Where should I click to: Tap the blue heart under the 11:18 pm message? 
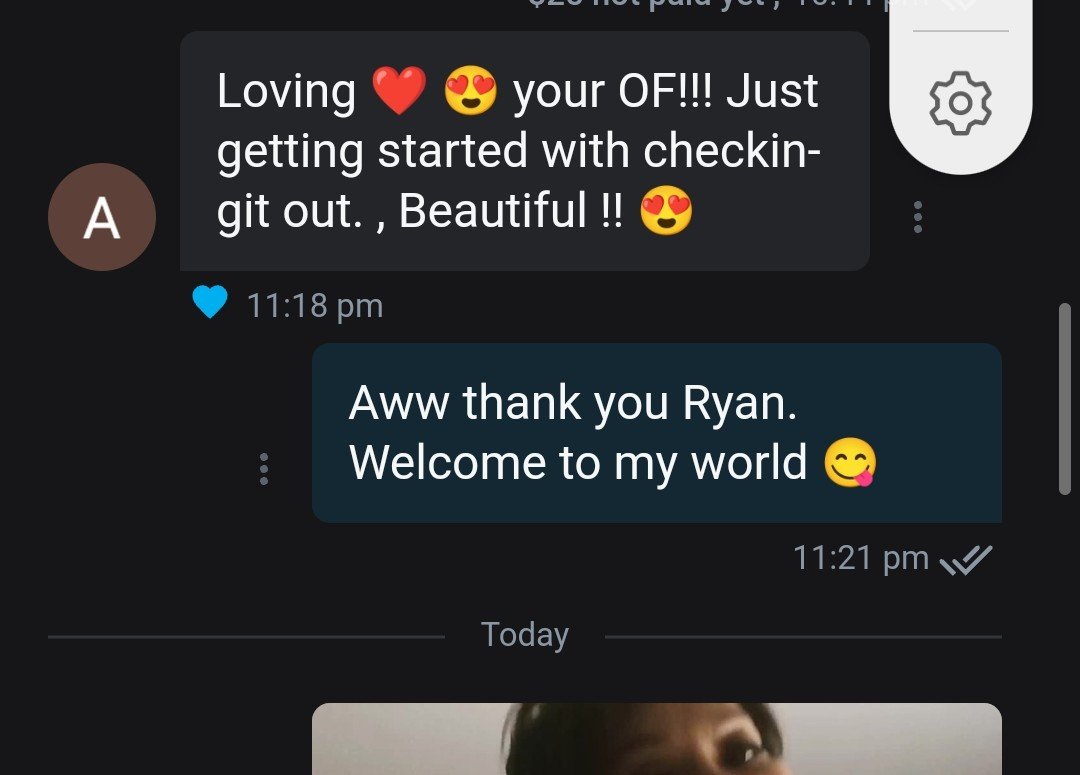[210, 303]
